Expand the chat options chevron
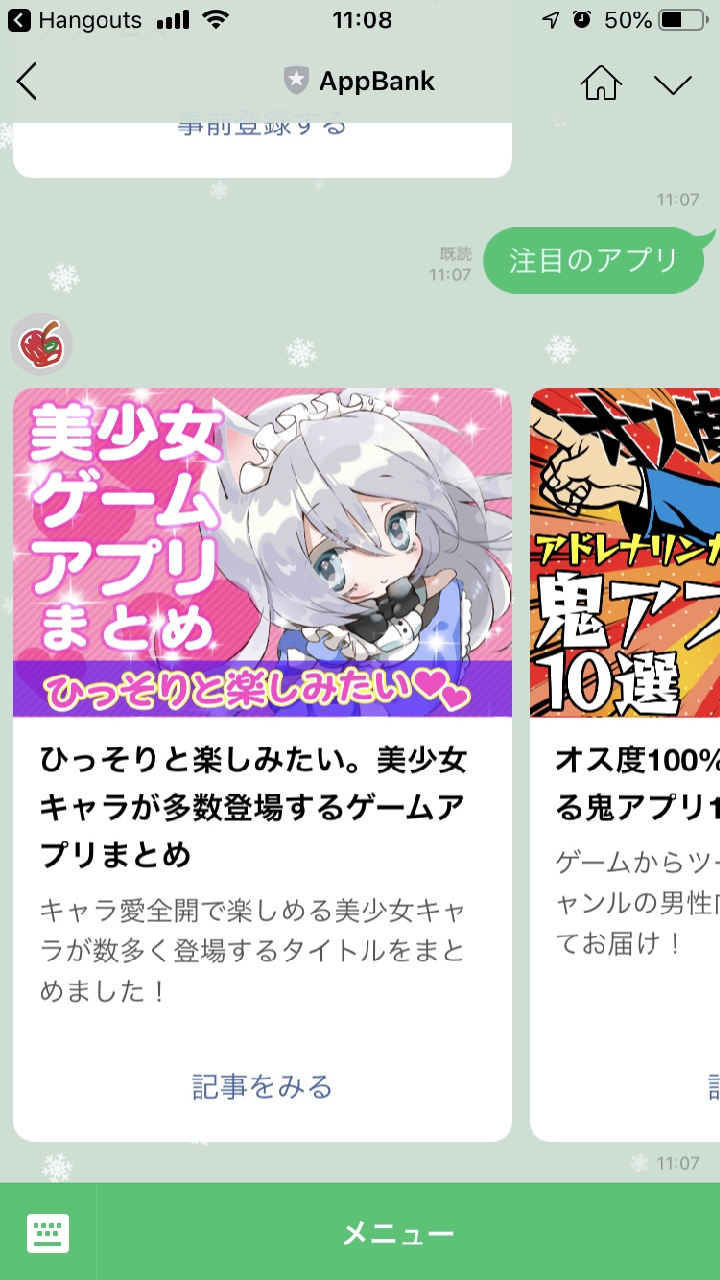Screen dimensions: 720x1280 (x=673, y=84)
